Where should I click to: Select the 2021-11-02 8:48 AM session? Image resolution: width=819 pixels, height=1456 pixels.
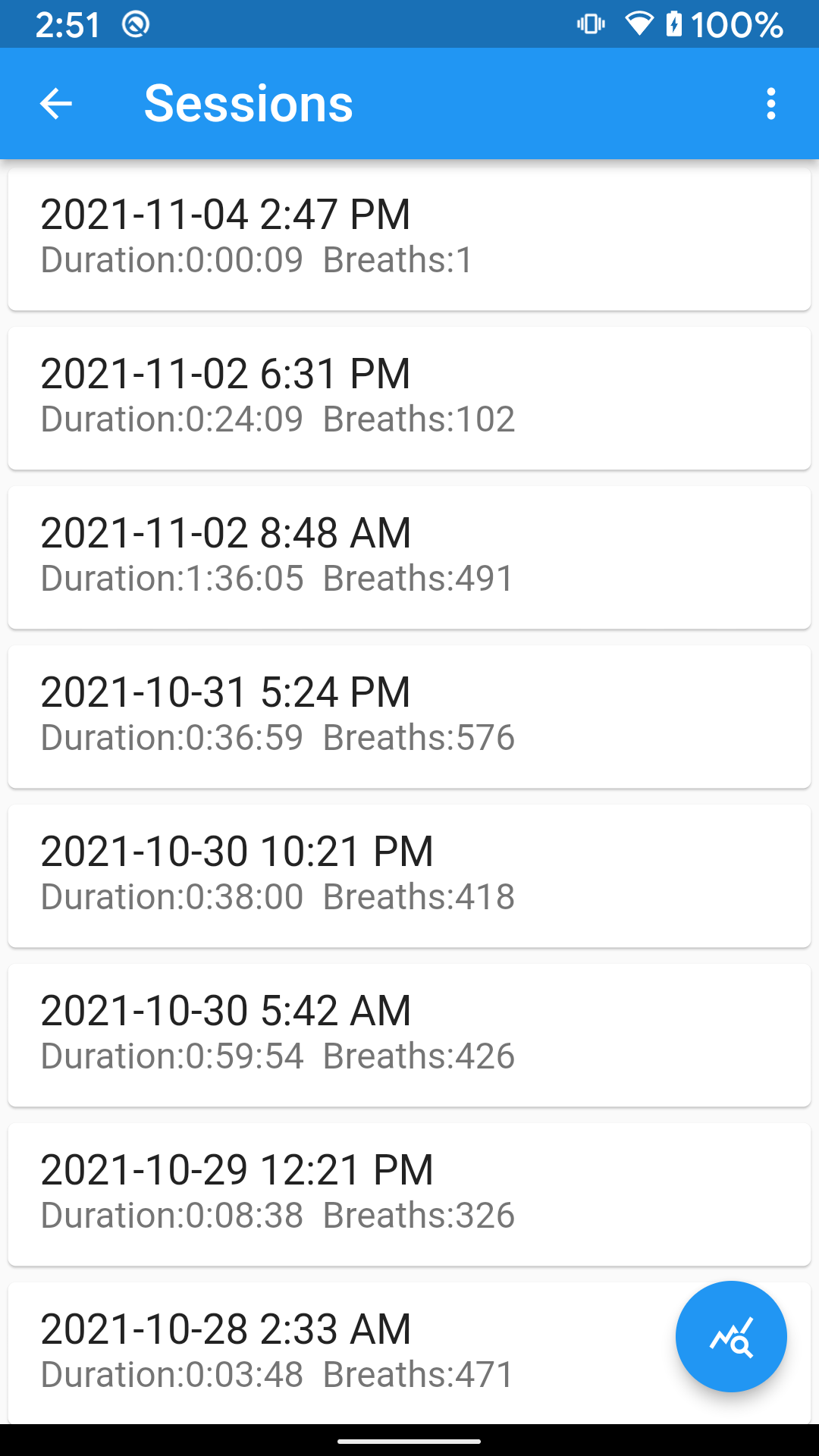click(409, 557)
